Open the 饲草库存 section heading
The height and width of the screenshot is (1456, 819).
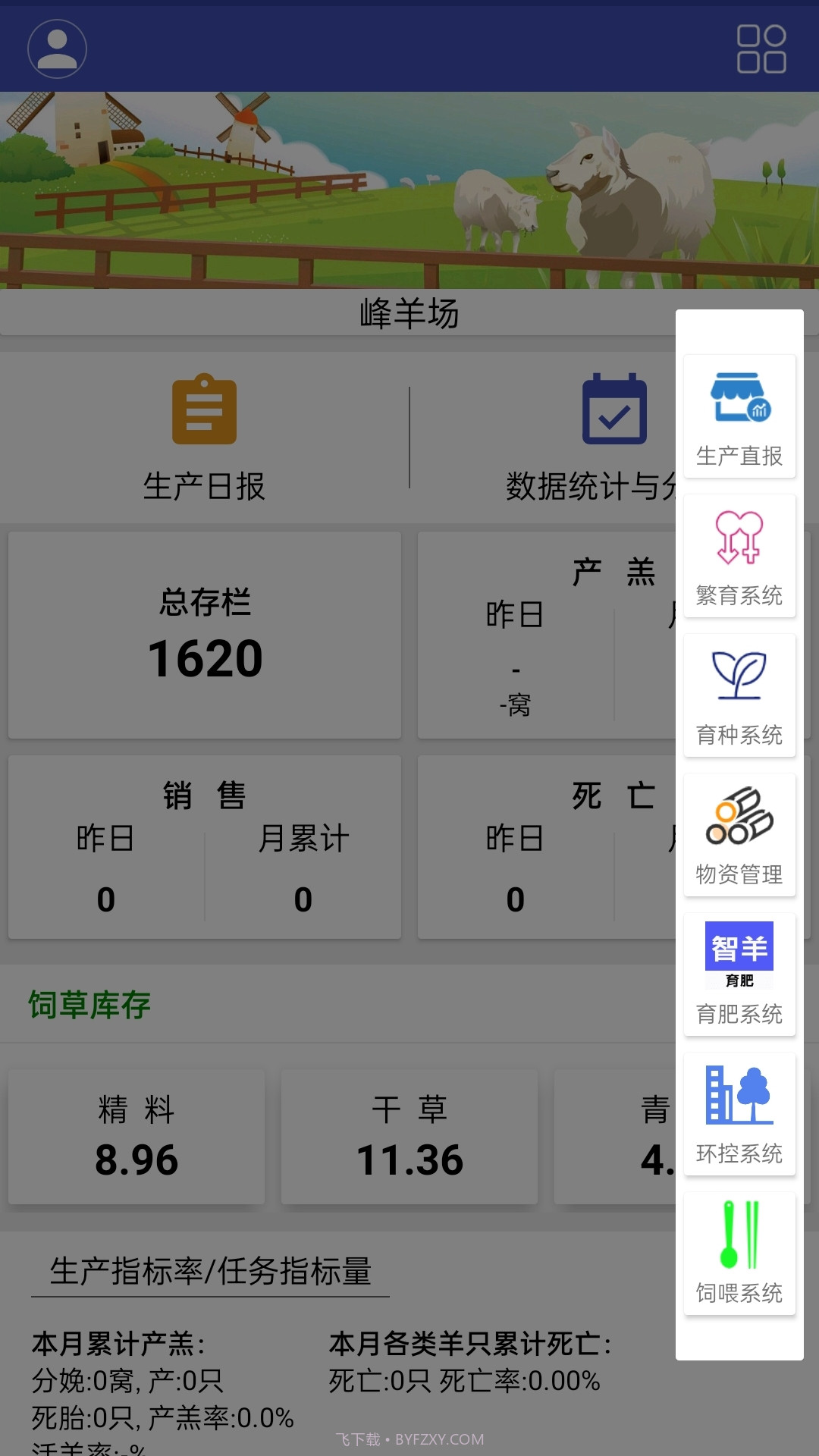click(89, 1006)
